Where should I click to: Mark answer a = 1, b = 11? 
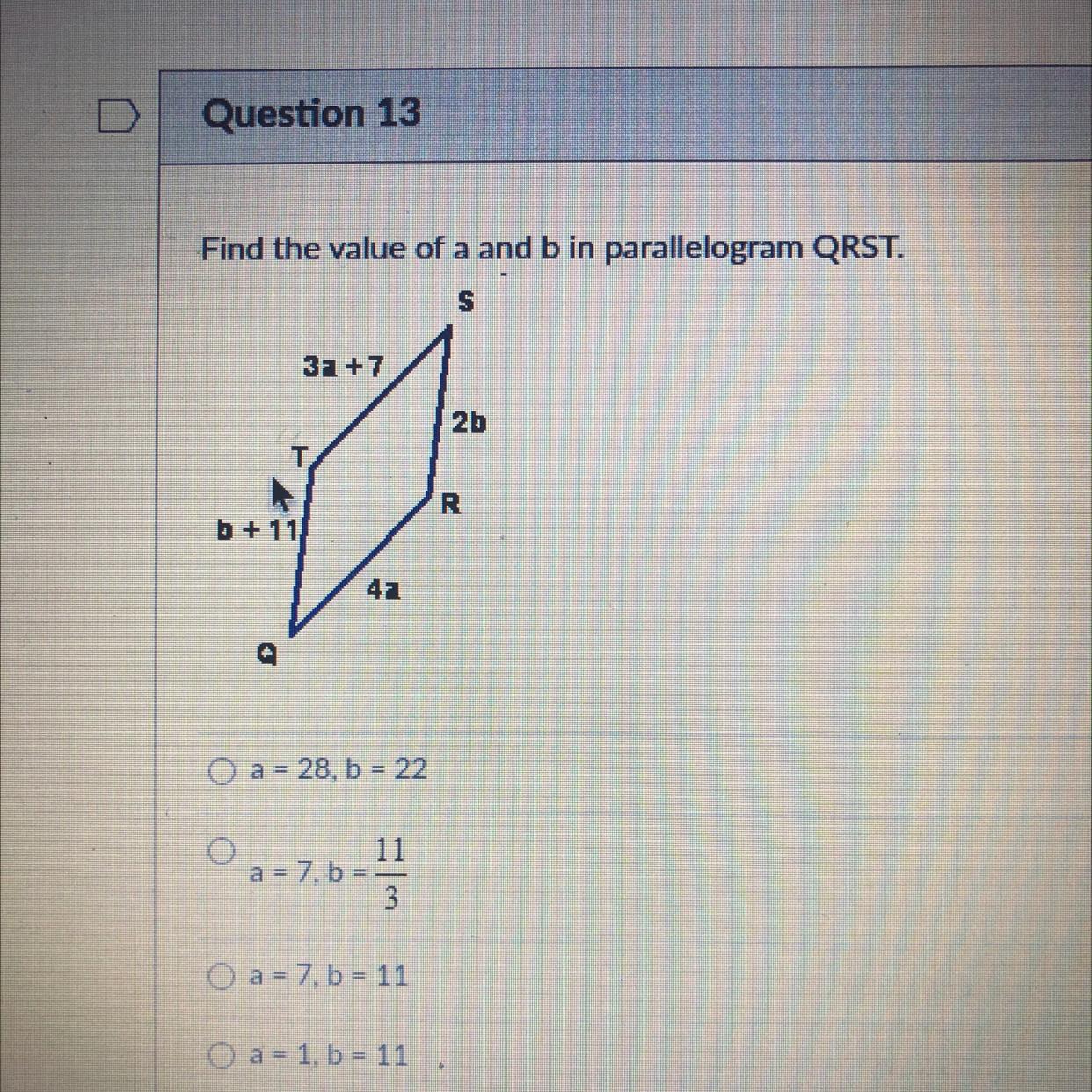222,1054
